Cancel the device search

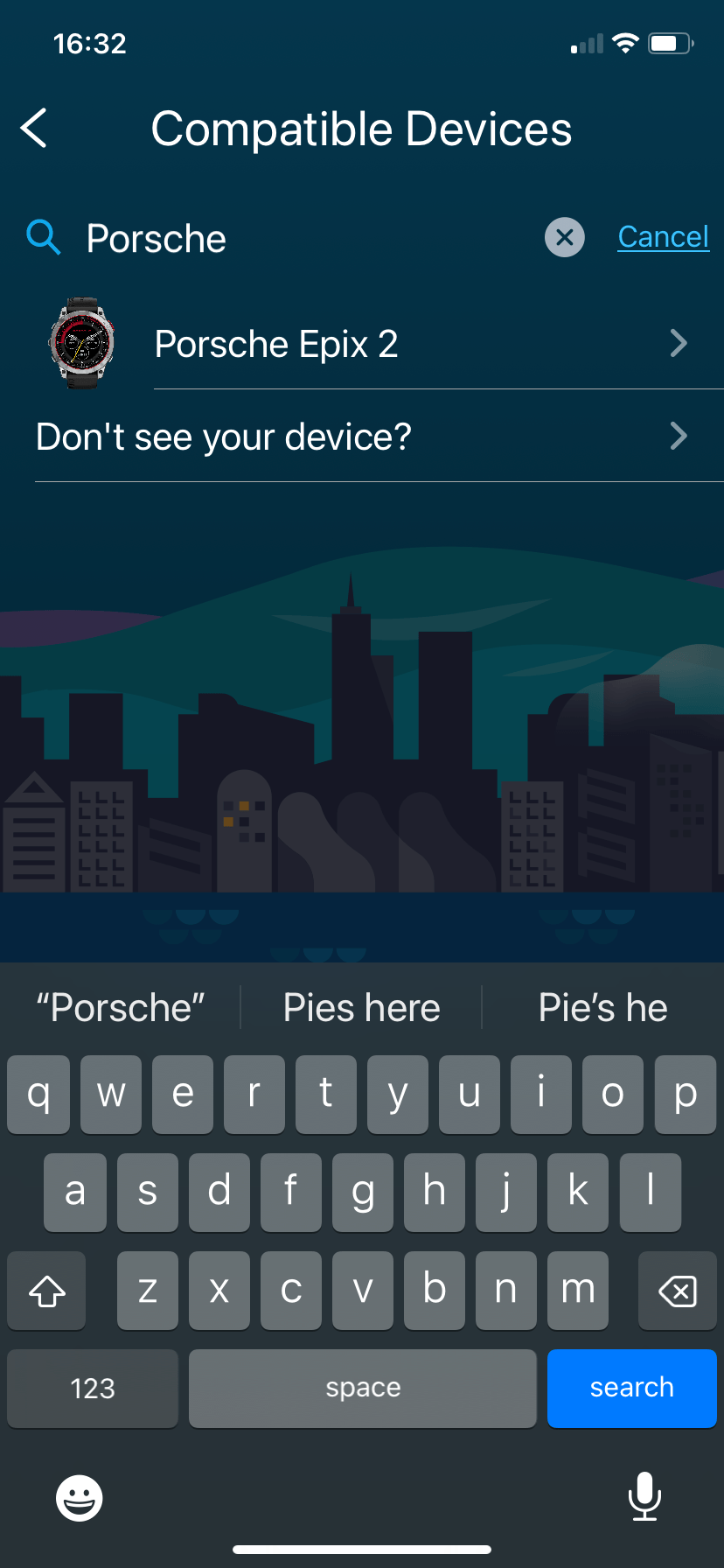663,237
